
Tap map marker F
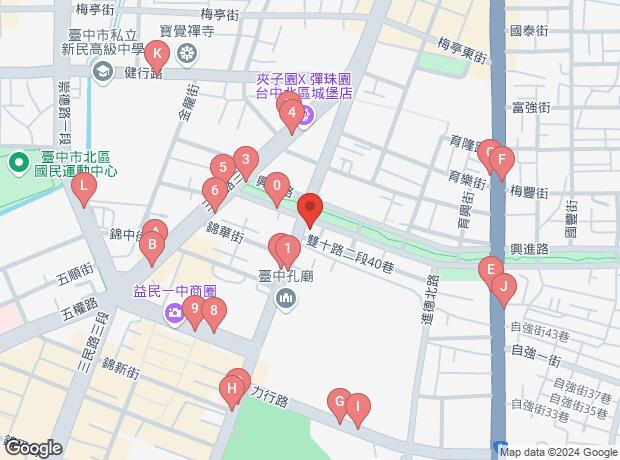click(x=501, y=160)
